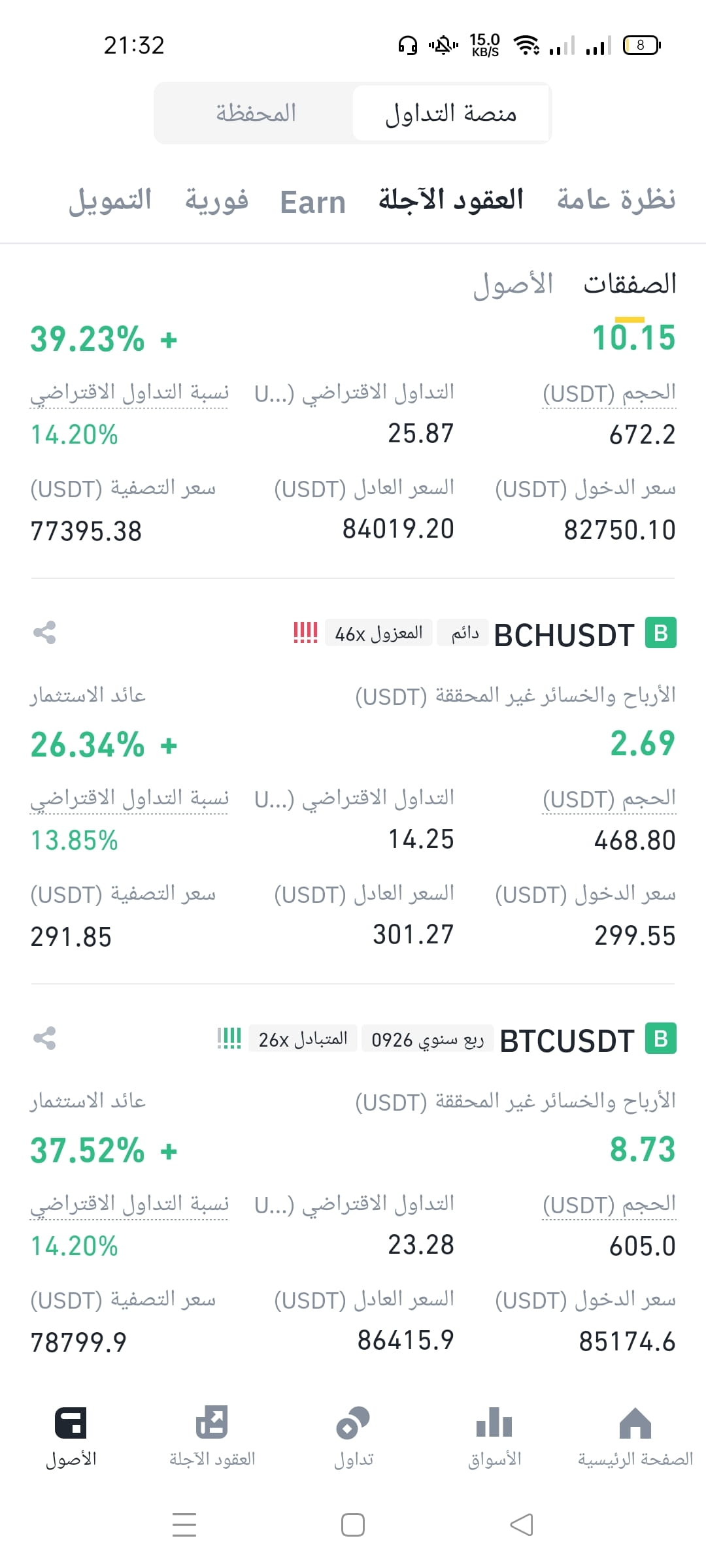Share the BCHUSDT position
The width and height of the screenshot is (706, 1568).
44,632
